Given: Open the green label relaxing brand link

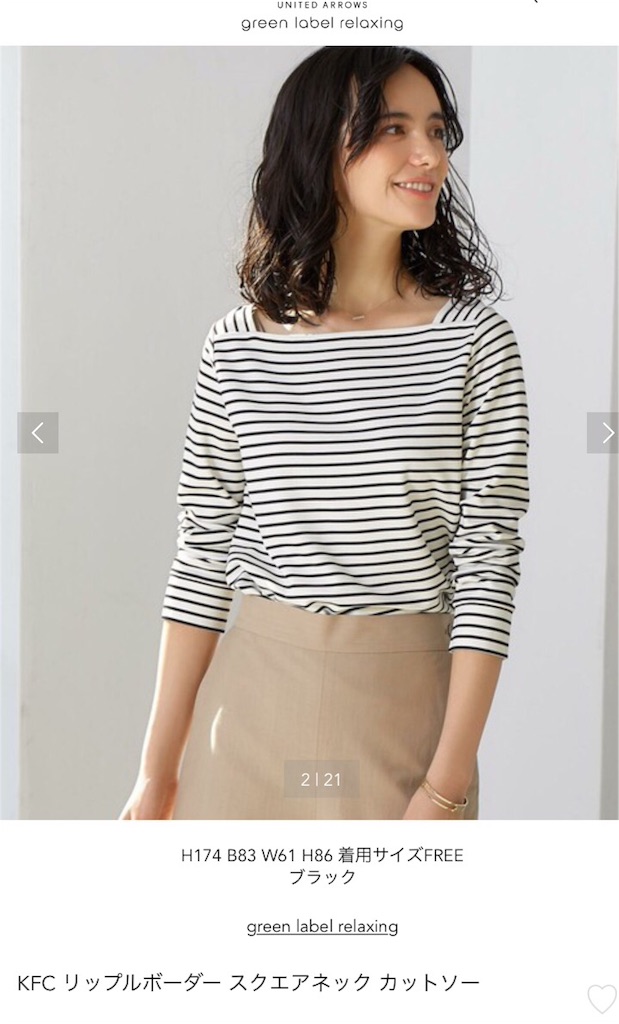Looking at the screenshot, I should [323, 926].
